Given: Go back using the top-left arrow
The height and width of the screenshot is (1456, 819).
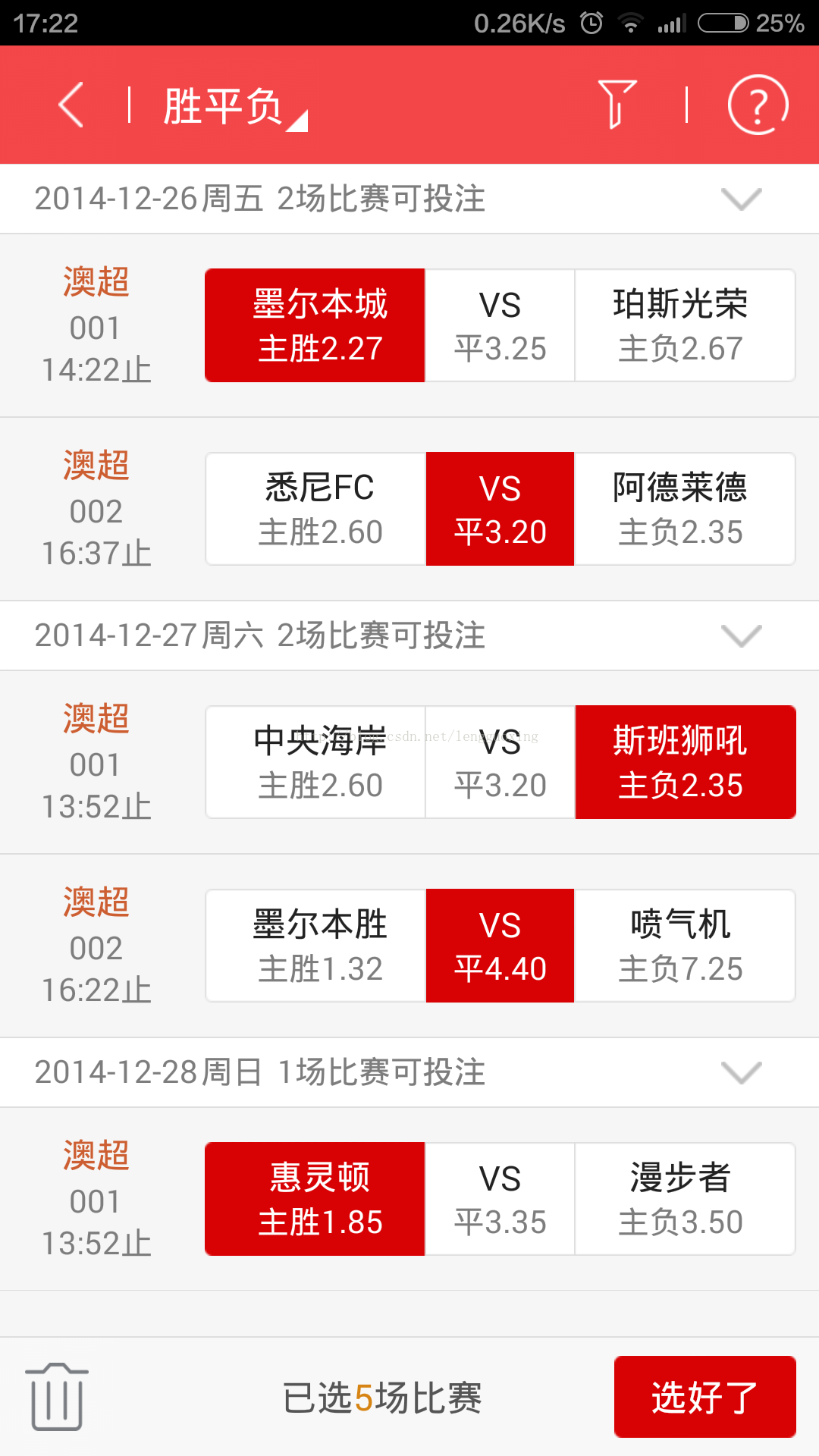Looking at the screenshot, I should click(71, 105).
